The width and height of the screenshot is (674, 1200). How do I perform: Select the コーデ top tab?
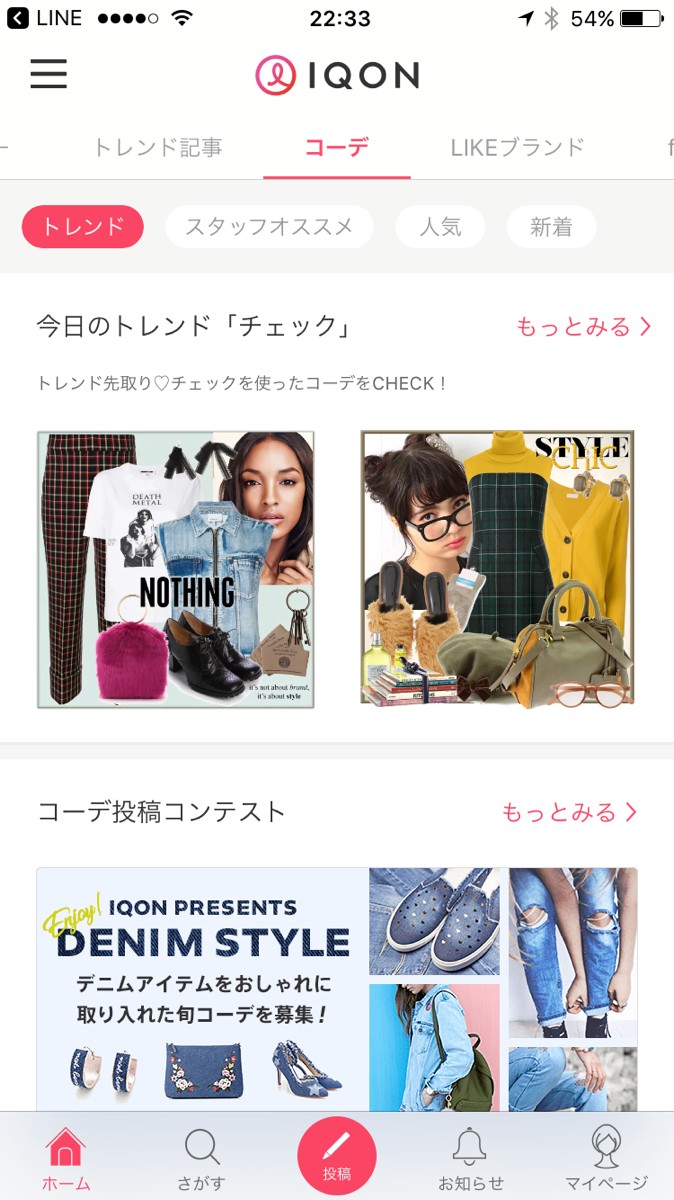[x=337, y=148]
